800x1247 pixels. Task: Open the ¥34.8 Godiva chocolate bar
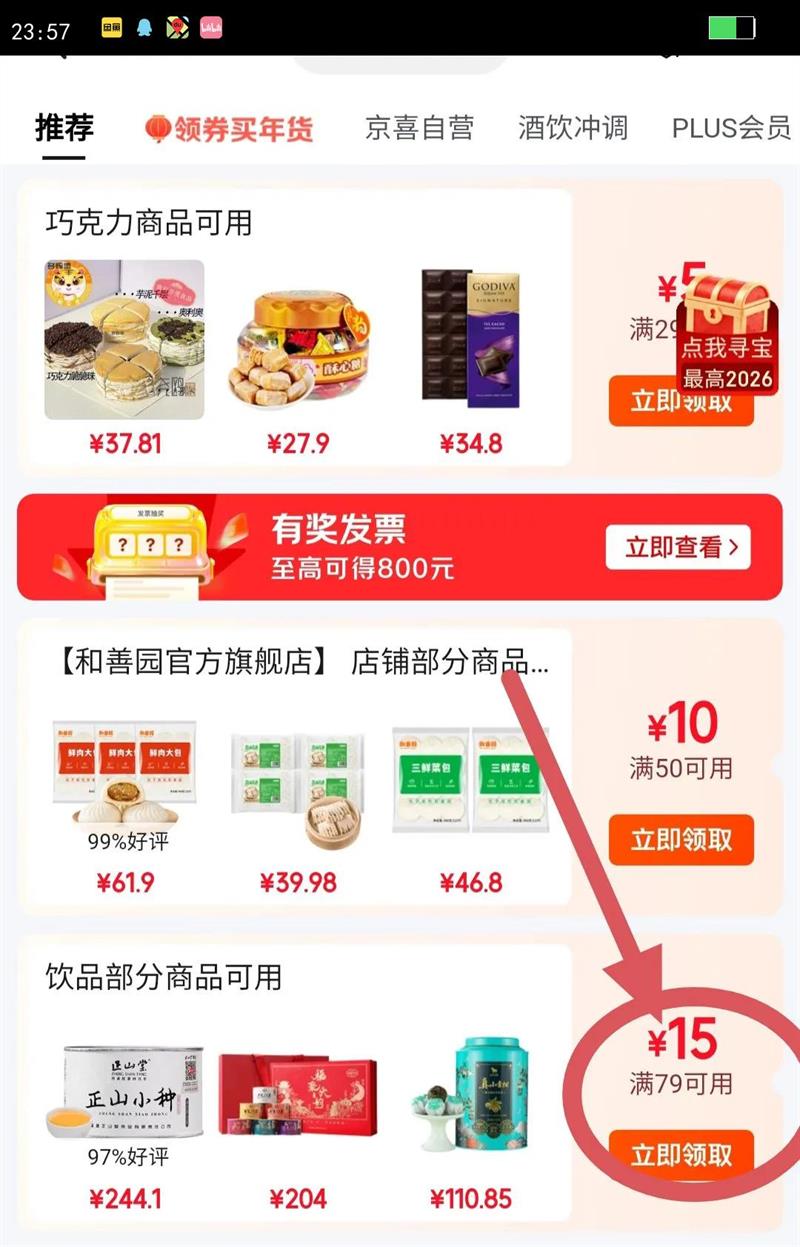point(471,338)
